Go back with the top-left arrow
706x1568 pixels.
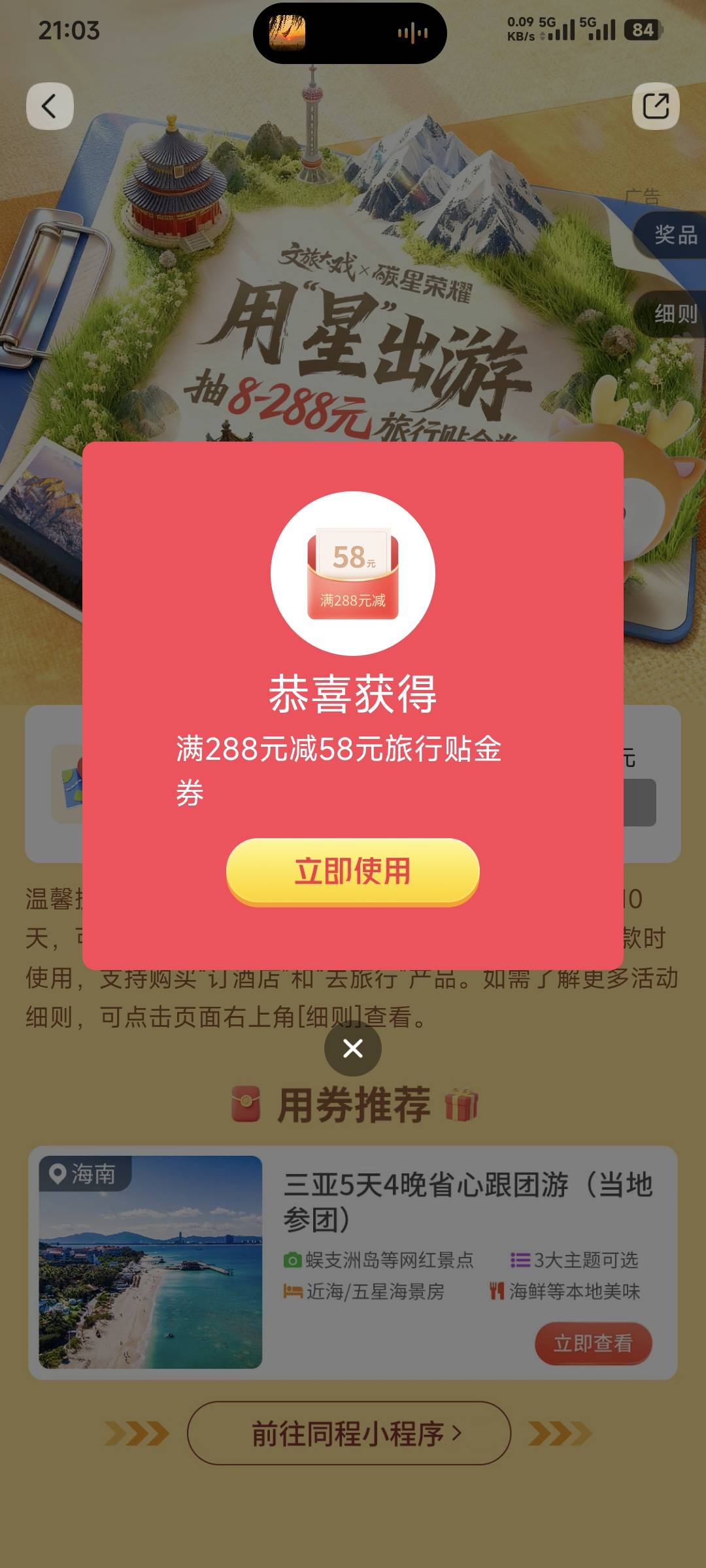[x=50, y=106]
